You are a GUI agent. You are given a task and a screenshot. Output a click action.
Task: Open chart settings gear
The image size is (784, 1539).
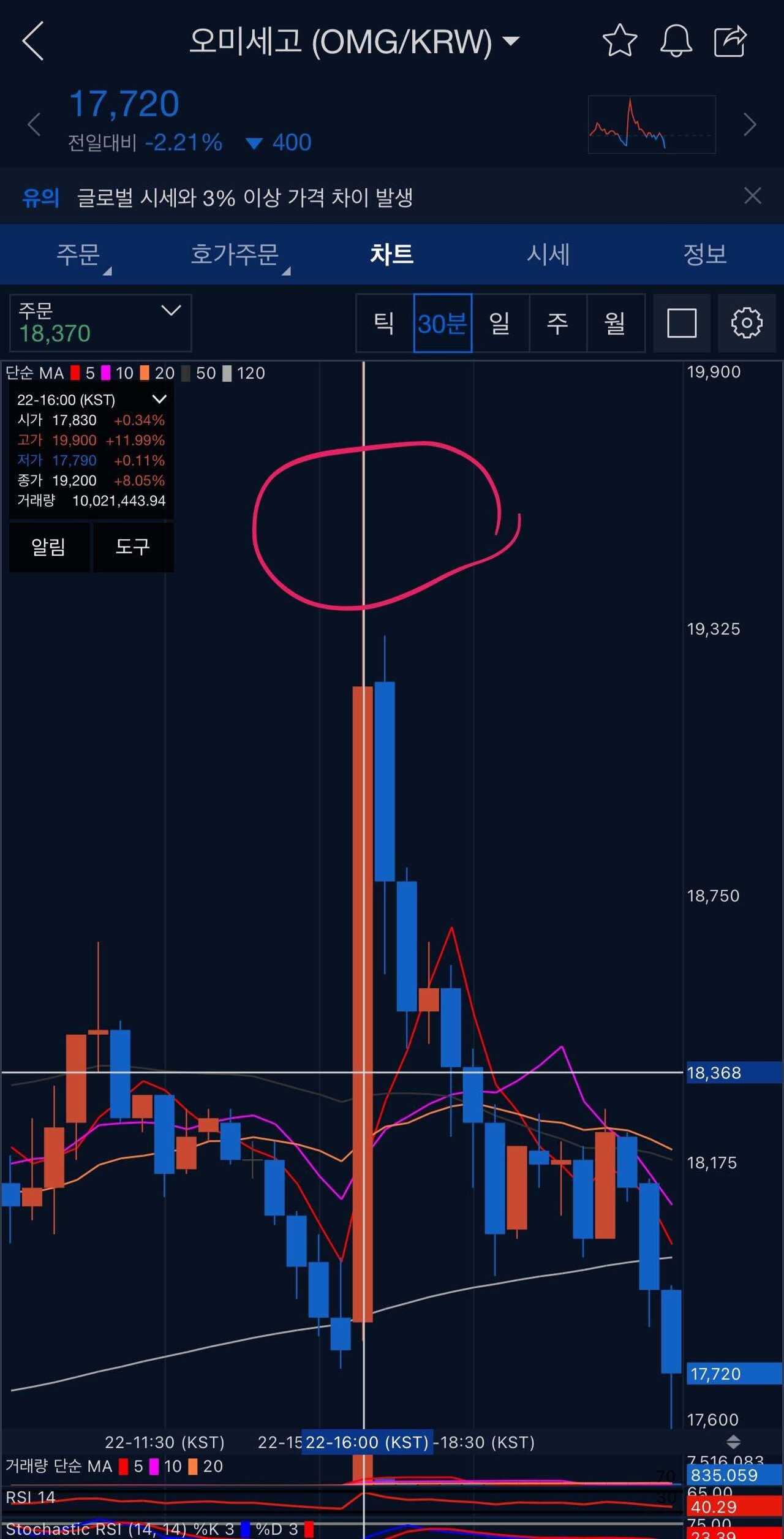coord(746,323)
